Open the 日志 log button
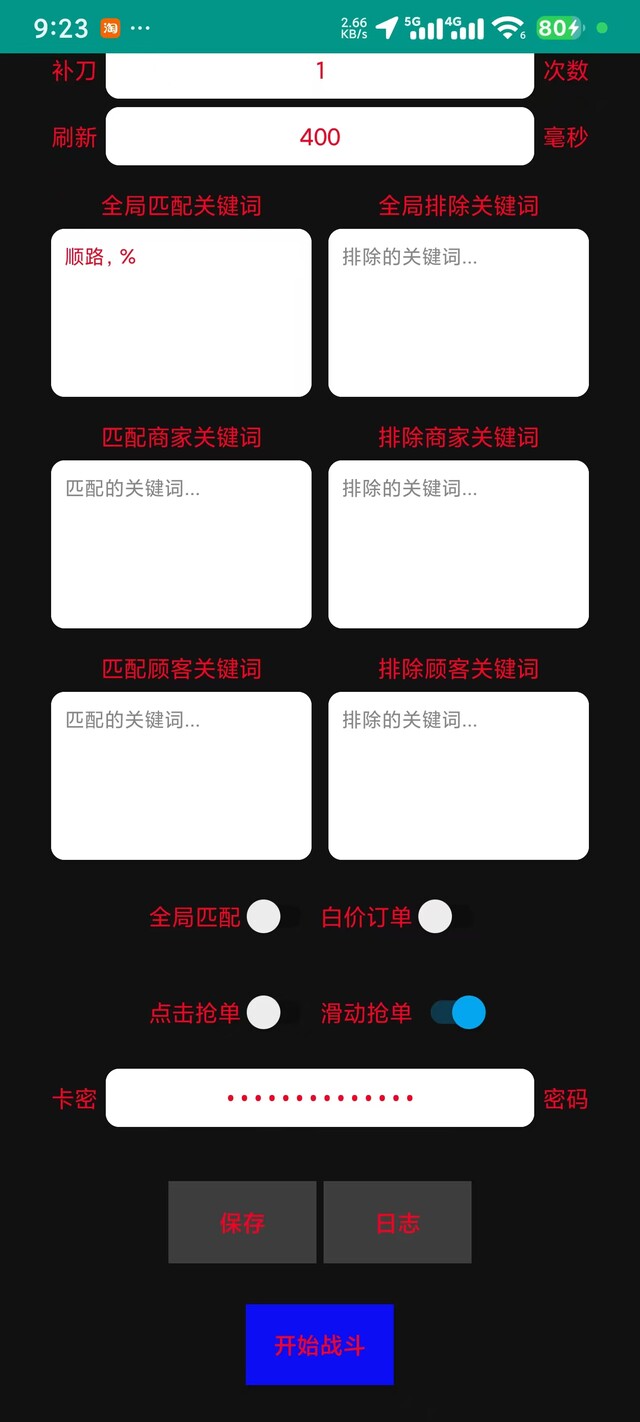Screen dimensions: 640x1422 (x=397, y=1222)
